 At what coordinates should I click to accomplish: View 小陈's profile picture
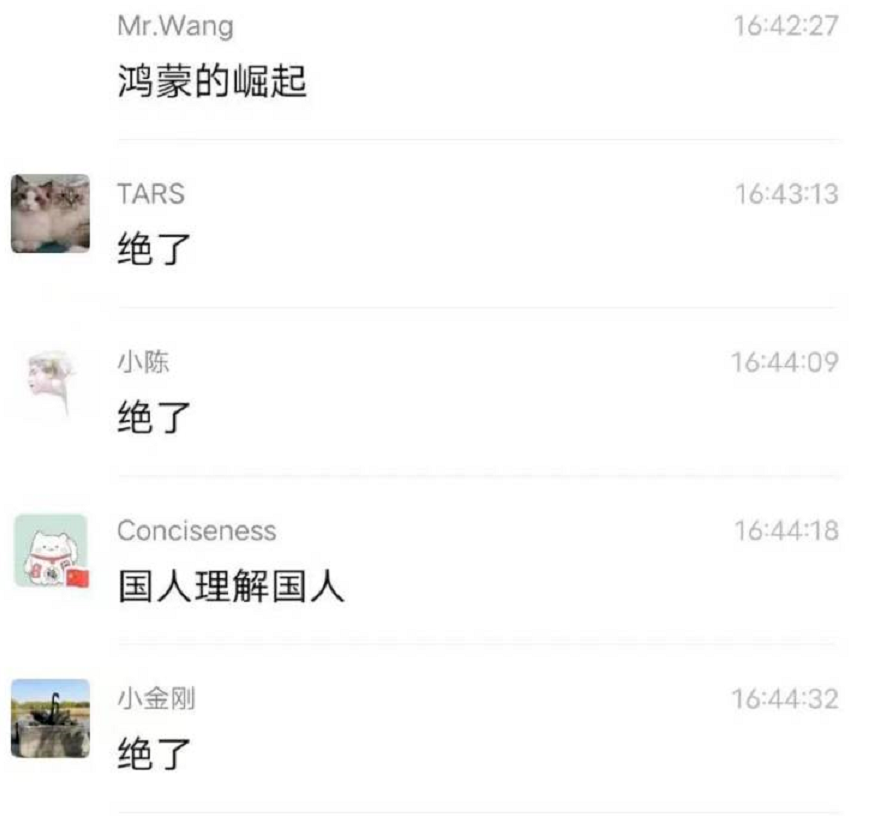[50, 381]
